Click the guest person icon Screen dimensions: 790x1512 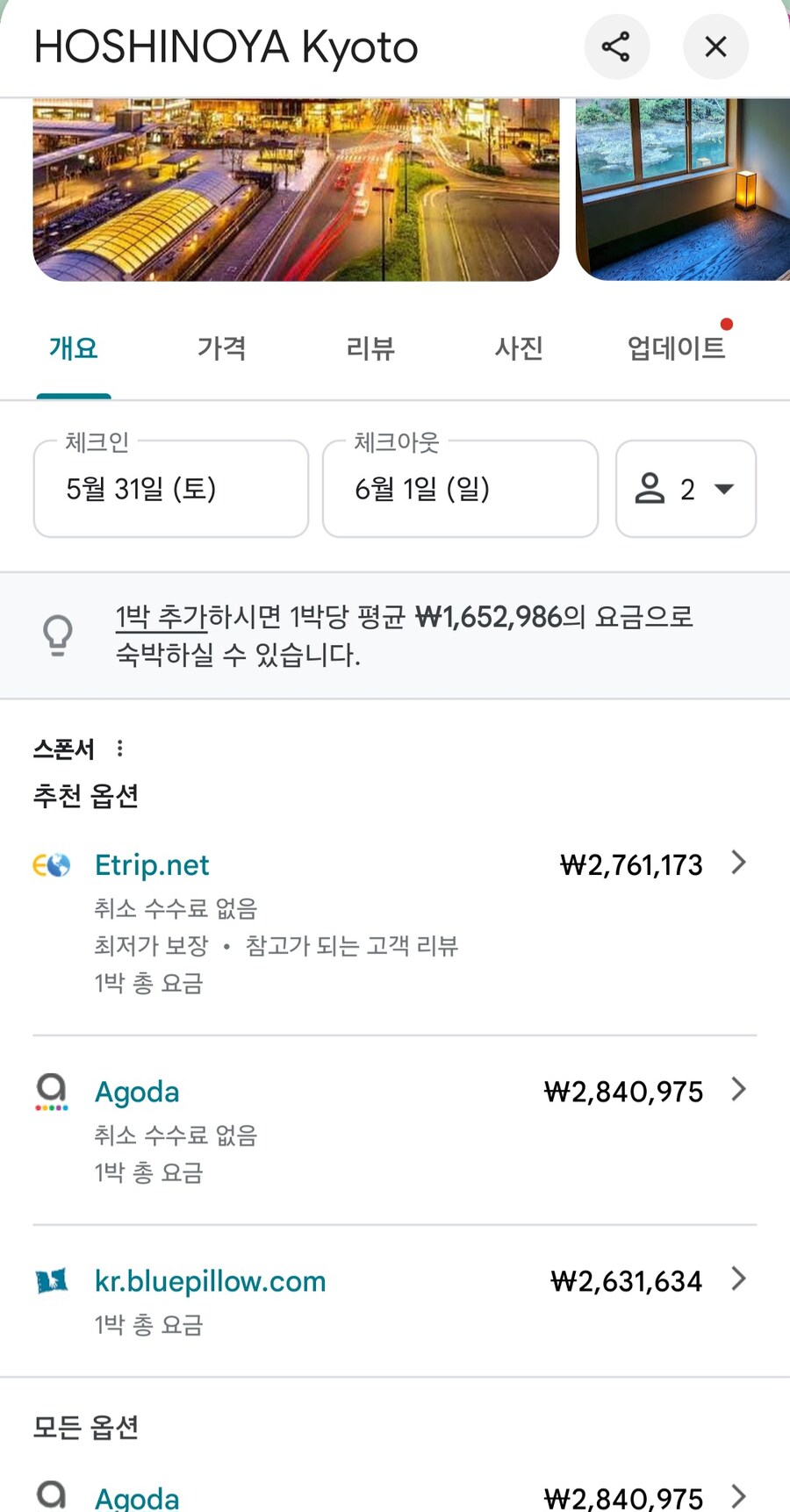(651, 489)
